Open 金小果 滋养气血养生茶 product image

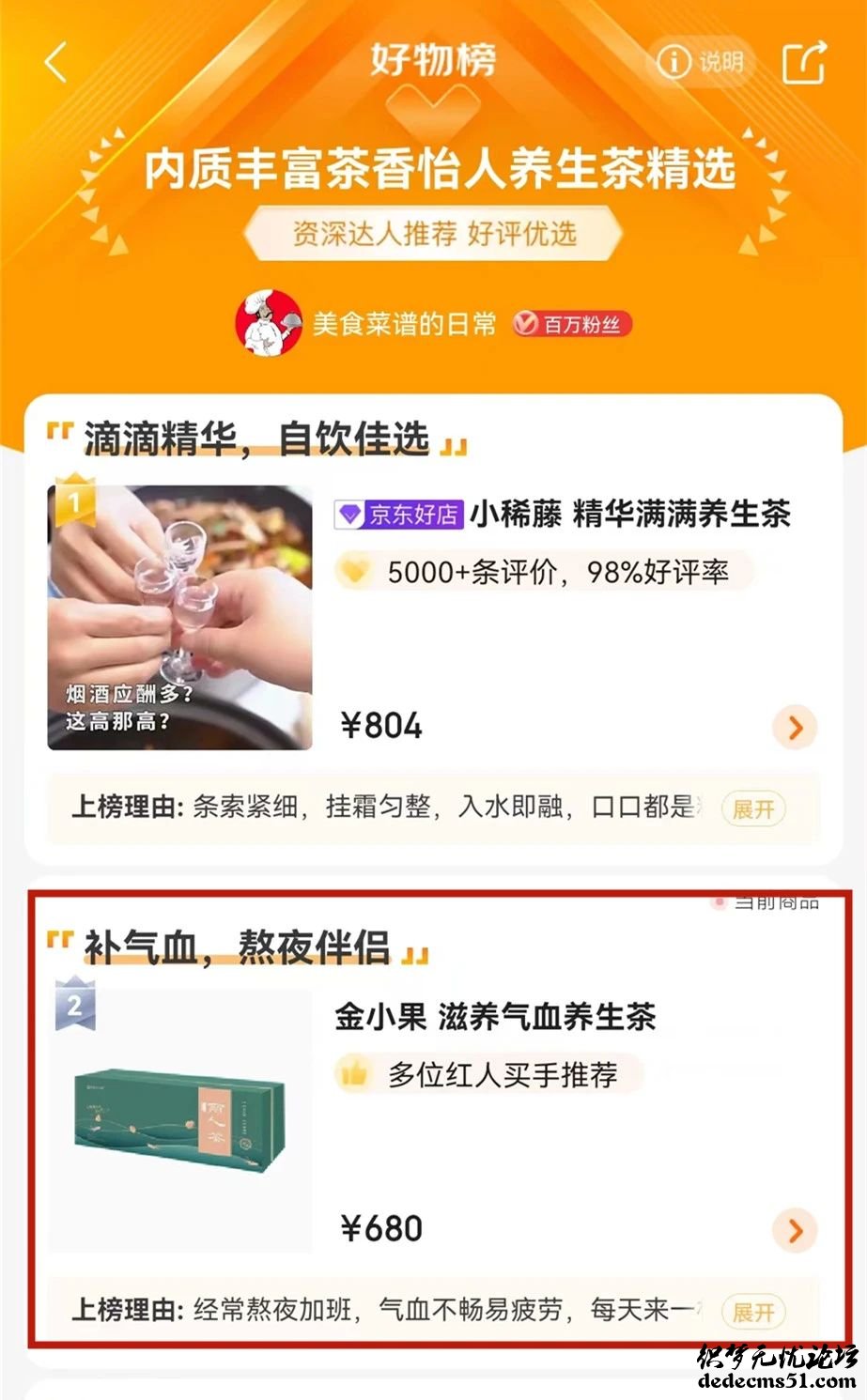coord(180,1119)
